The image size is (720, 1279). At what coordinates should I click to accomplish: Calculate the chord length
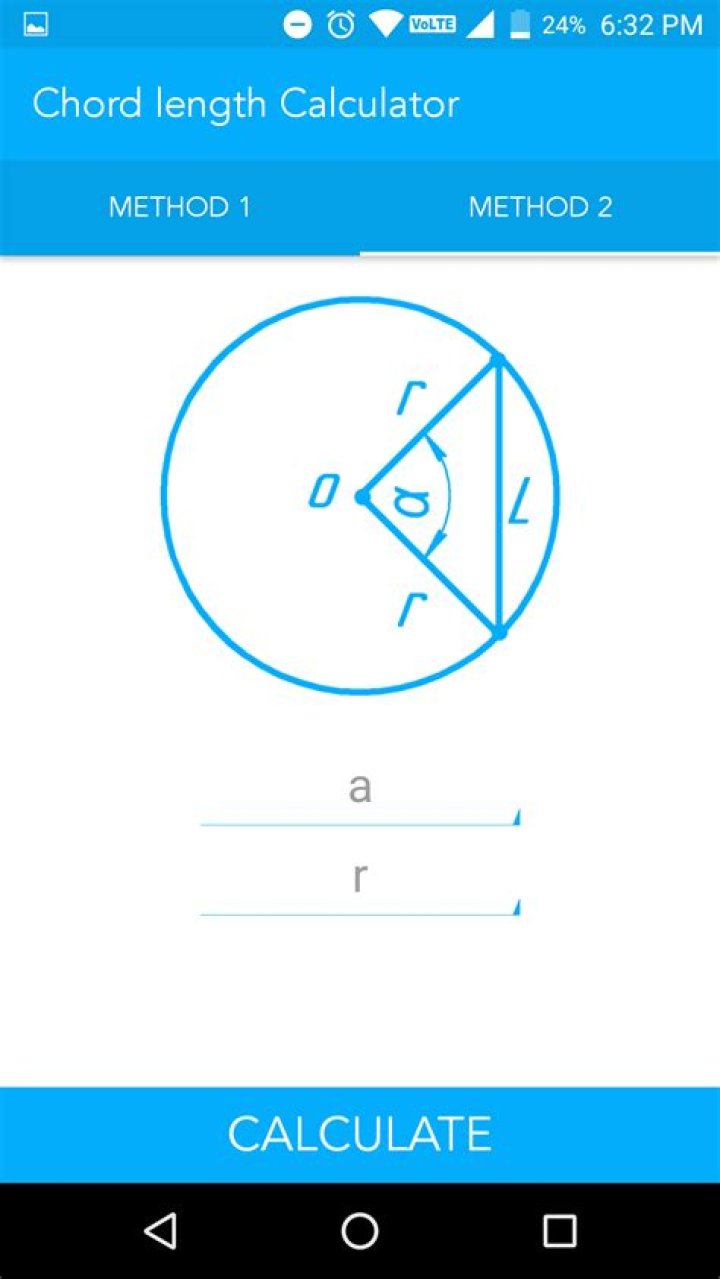tap(360, 1134)
